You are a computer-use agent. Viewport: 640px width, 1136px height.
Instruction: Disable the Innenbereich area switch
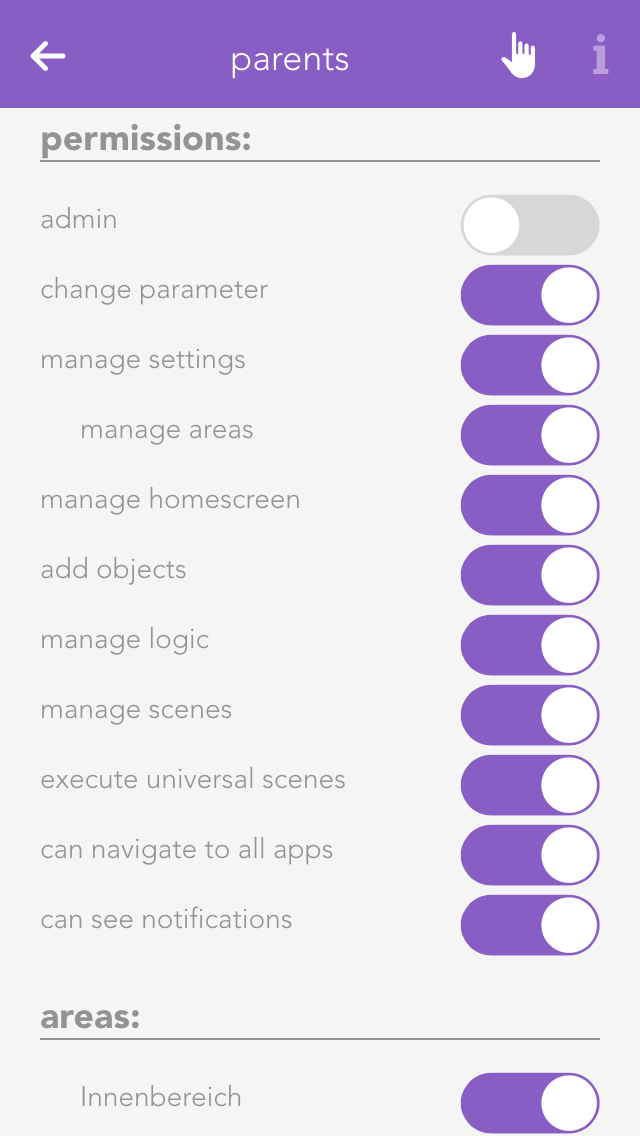coord(530,1103)
